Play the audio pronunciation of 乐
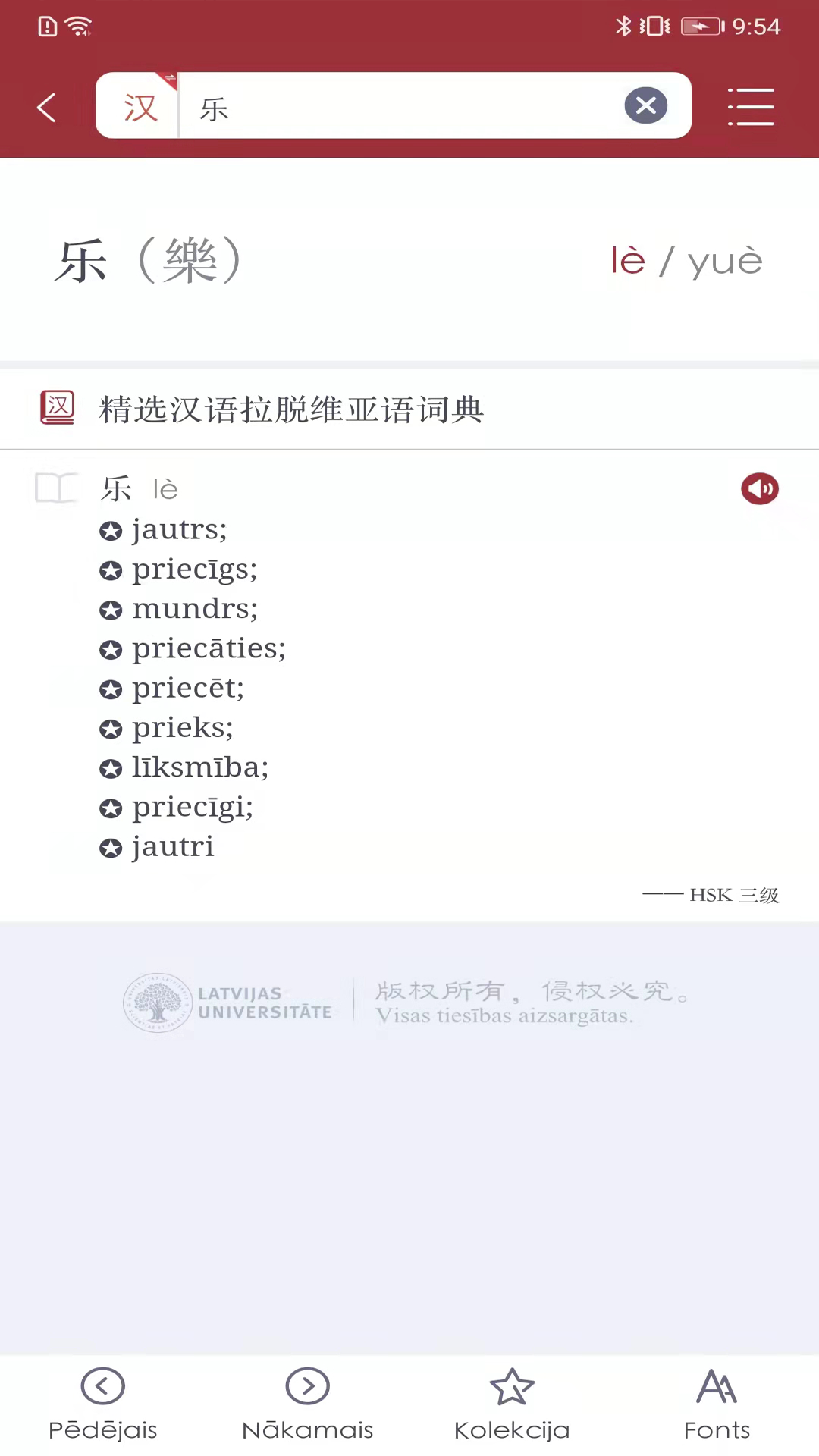The height and width of the screenshot is (1456, 819). point(760,489)
